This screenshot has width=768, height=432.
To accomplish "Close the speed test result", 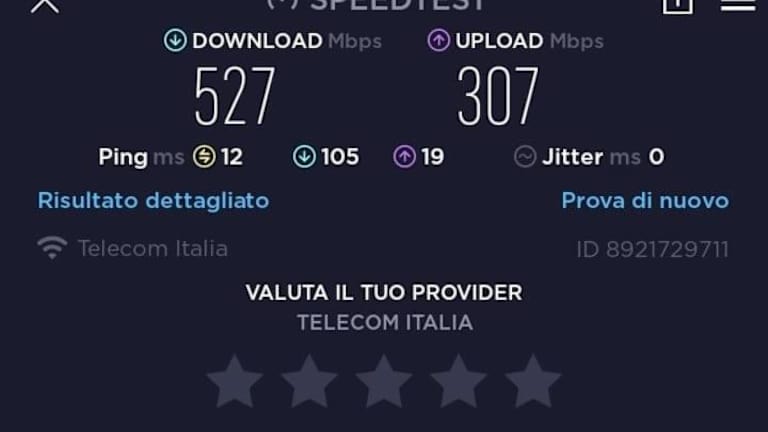I will pyautogui.click(x=45, y=4).
